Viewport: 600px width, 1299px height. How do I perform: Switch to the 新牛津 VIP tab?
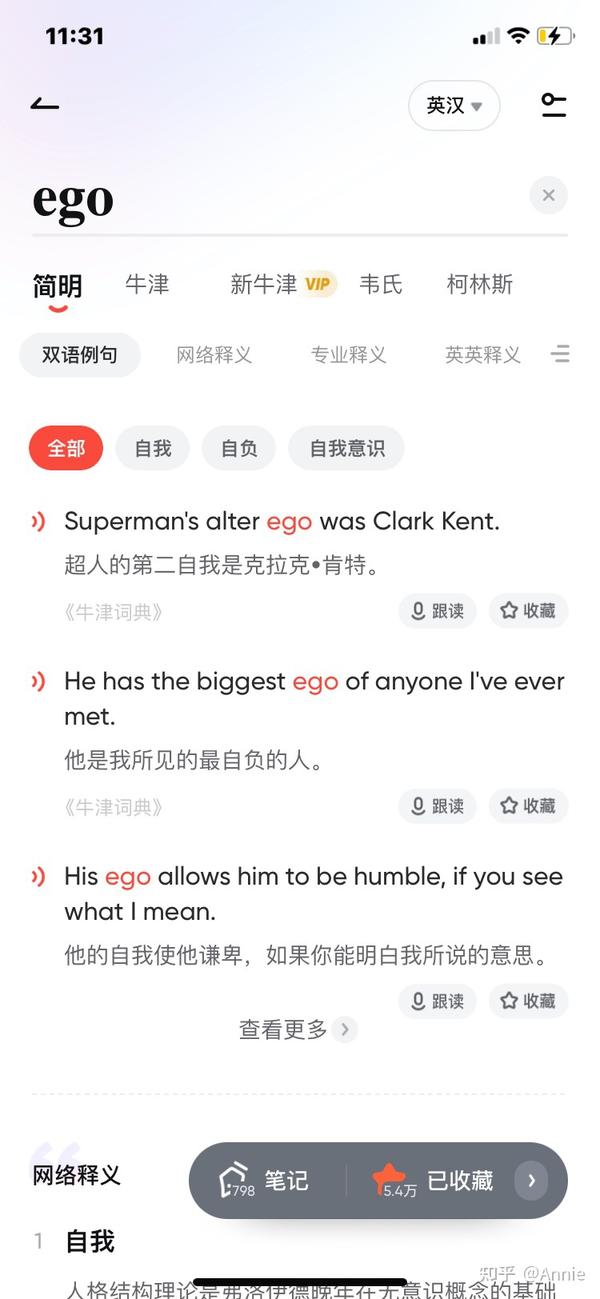coord(283,285)
